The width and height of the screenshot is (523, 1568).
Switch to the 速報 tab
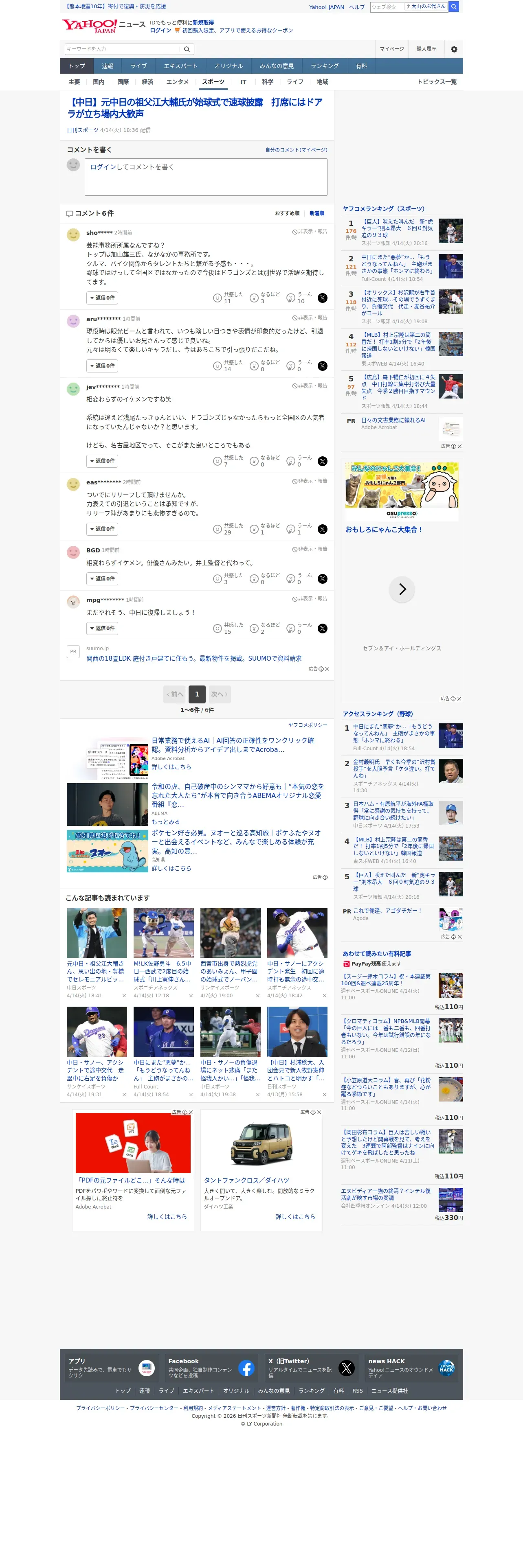(108, 66)
